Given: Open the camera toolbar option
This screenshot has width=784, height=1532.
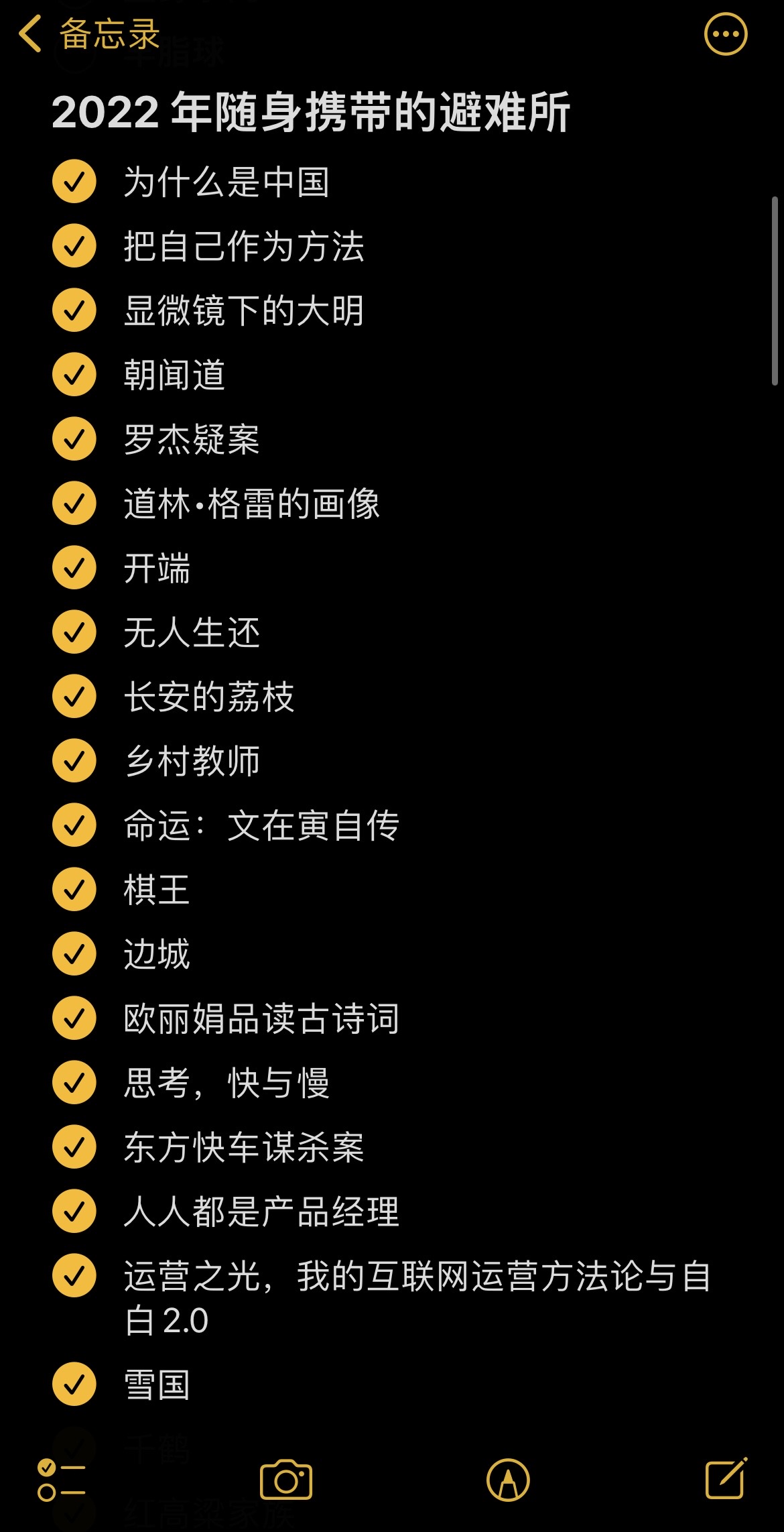Looking at the screenshot, I should (286, 1480).
